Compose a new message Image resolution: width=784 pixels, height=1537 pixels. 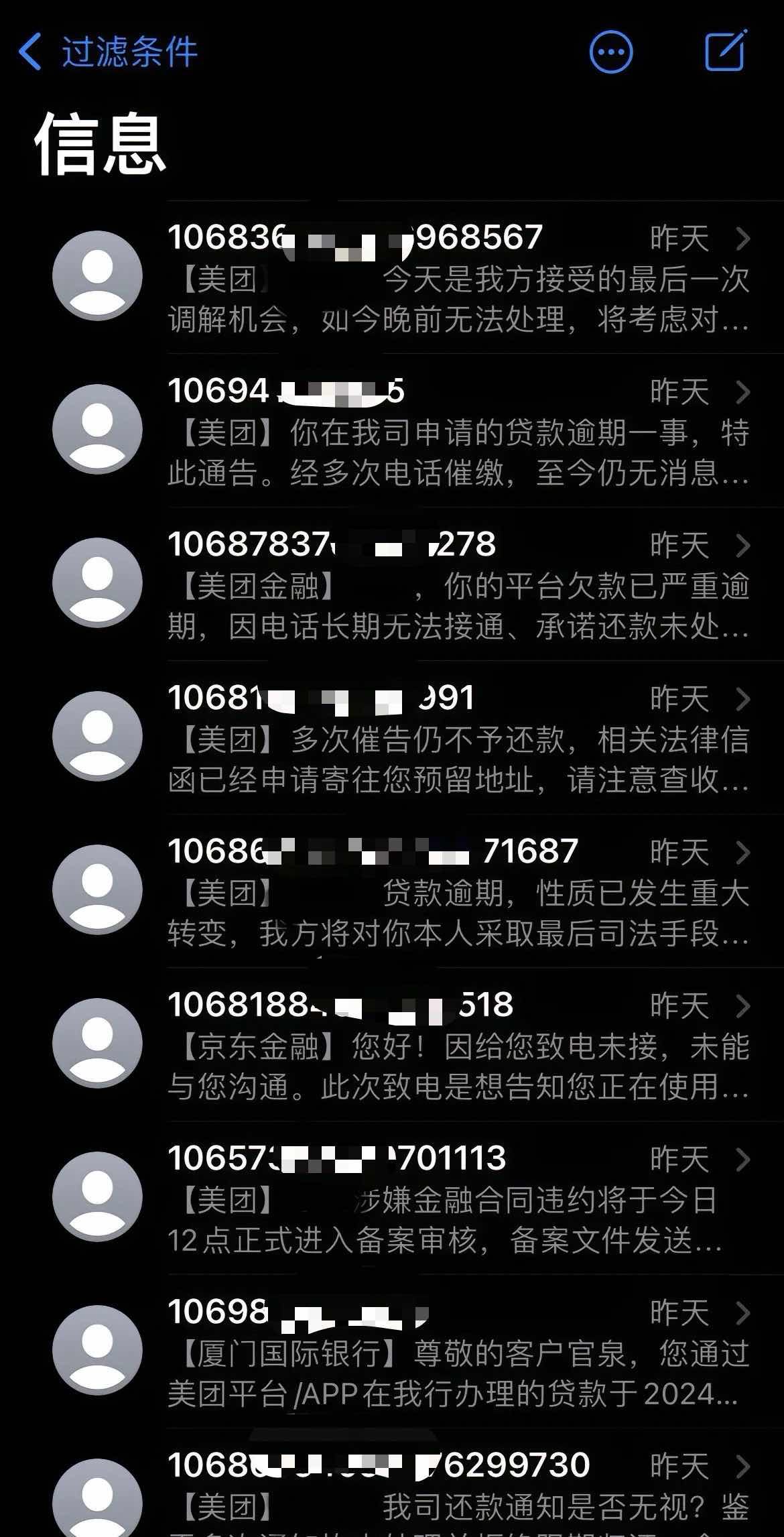point(726,50)
